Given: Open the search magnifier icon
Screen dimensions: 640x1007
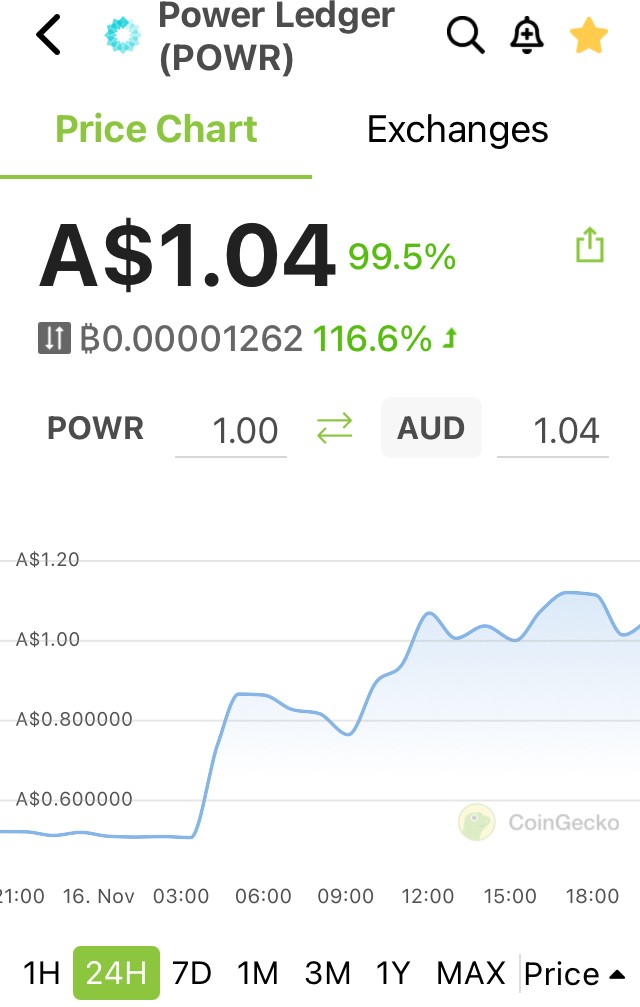Looking at the screenshot, I should [x=465, y=35].
